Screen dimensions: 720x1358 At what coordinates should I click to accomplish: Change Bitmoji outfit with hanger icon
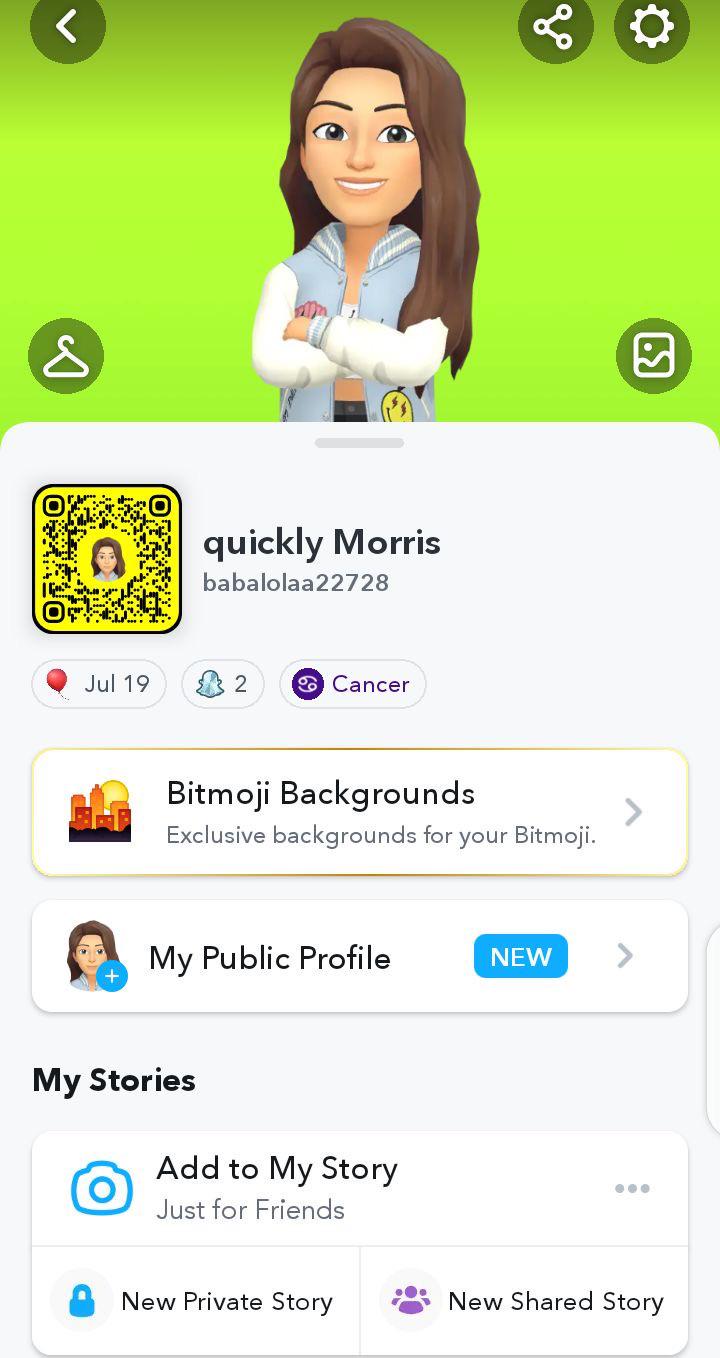66,356
